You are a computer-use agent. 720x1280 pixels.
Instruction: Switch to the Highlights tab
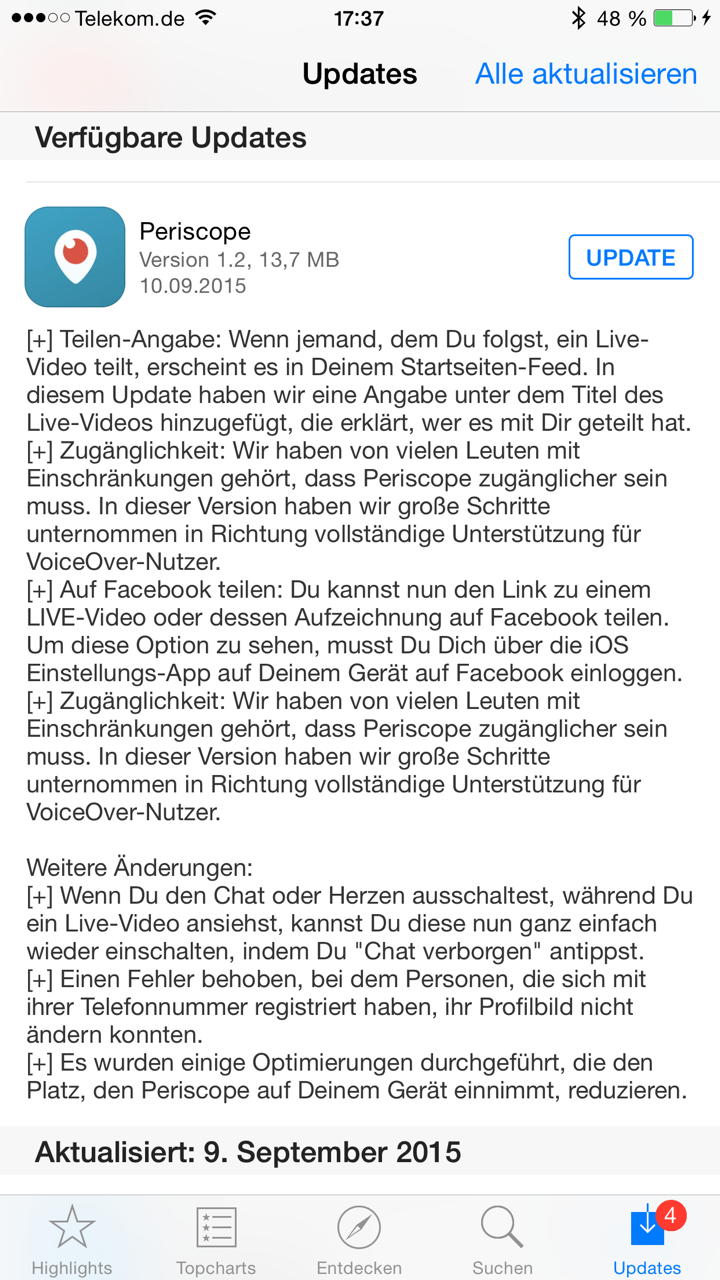72,1240
